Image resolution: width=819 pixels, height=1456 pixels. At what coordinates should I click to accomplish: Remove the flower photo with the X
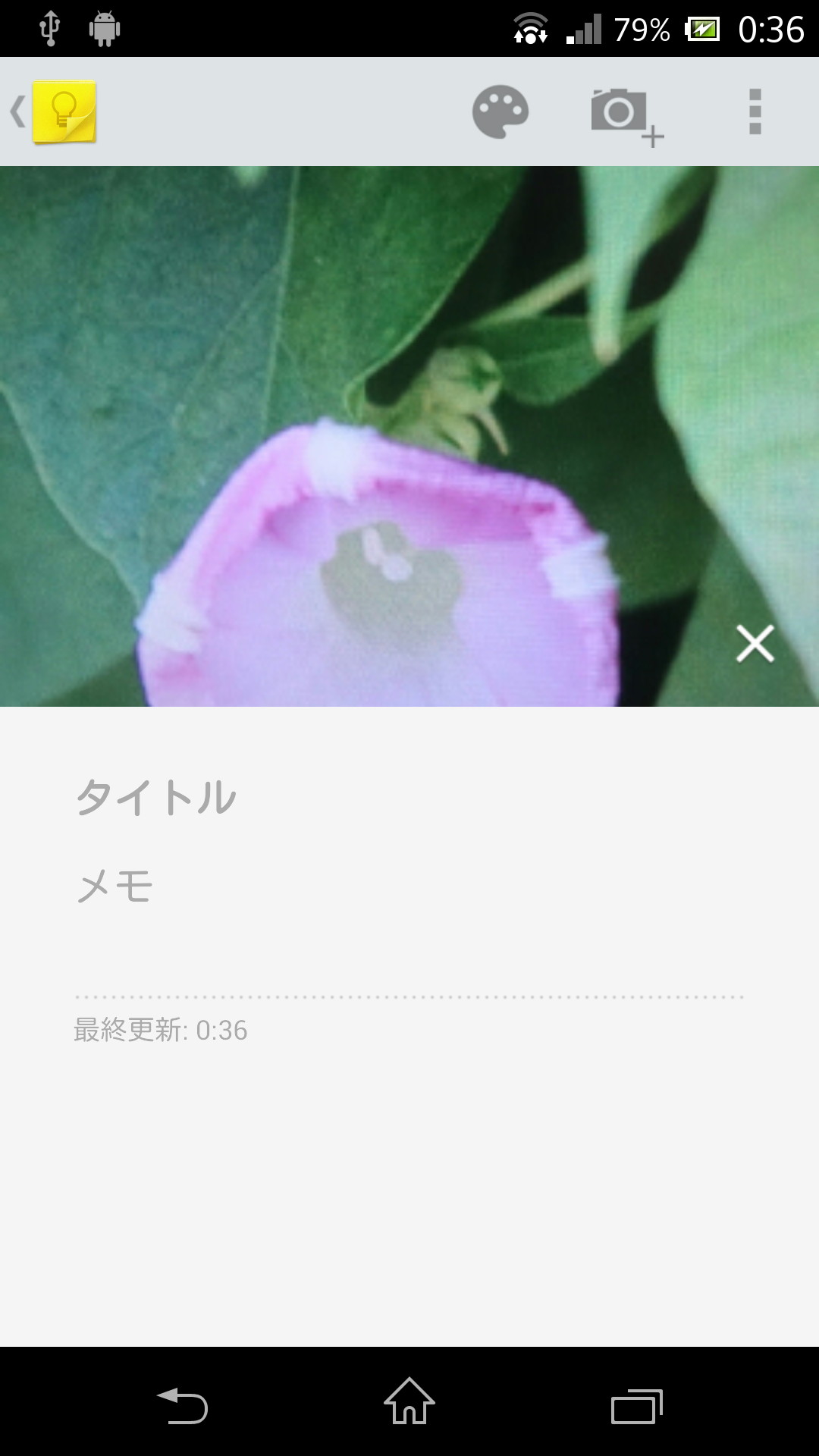point(755,643)
